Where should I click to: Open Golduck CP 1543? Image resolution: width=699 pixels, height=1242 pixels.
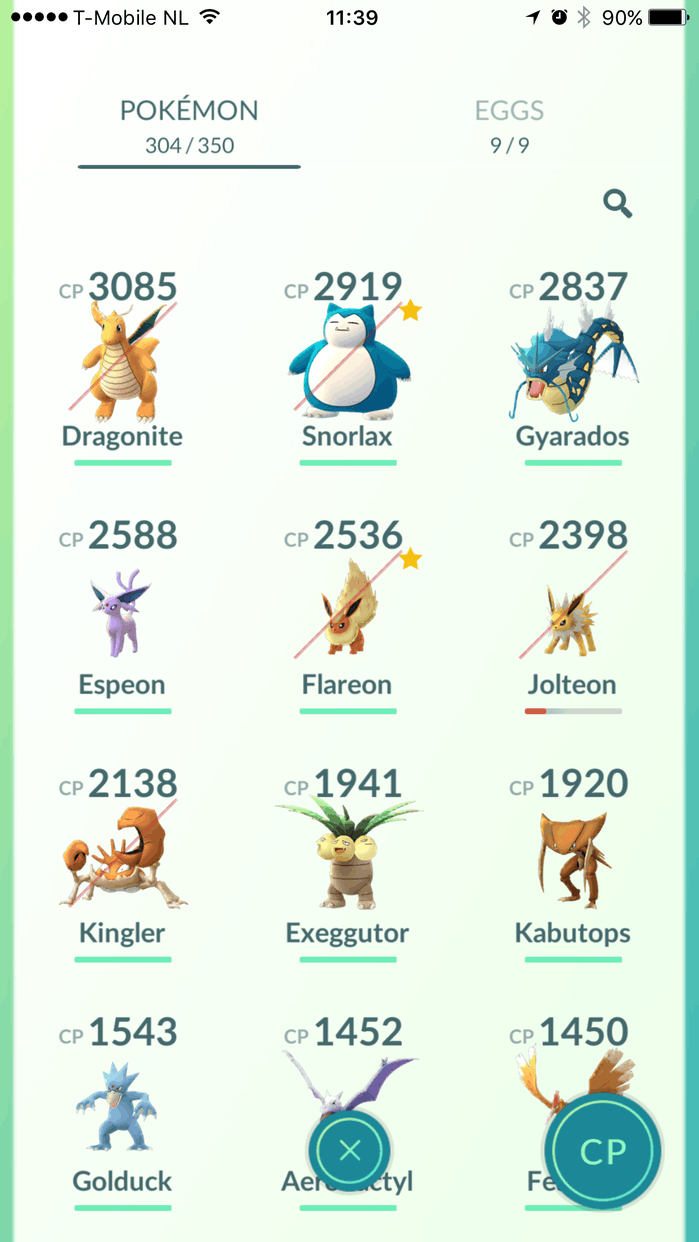(x=122, y=1112)
